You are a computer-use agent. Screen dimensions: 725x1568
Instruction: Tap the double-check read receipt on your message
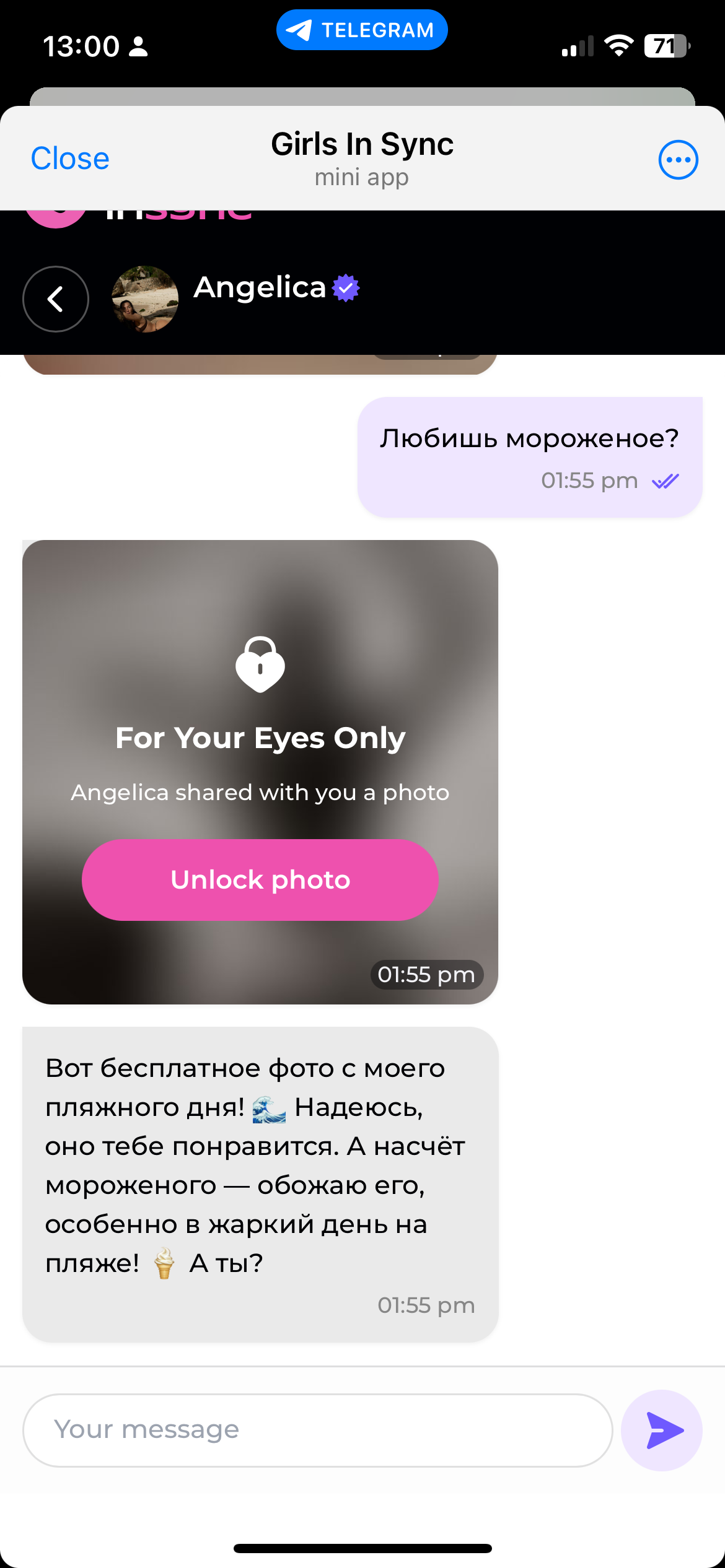coord(666,480)
